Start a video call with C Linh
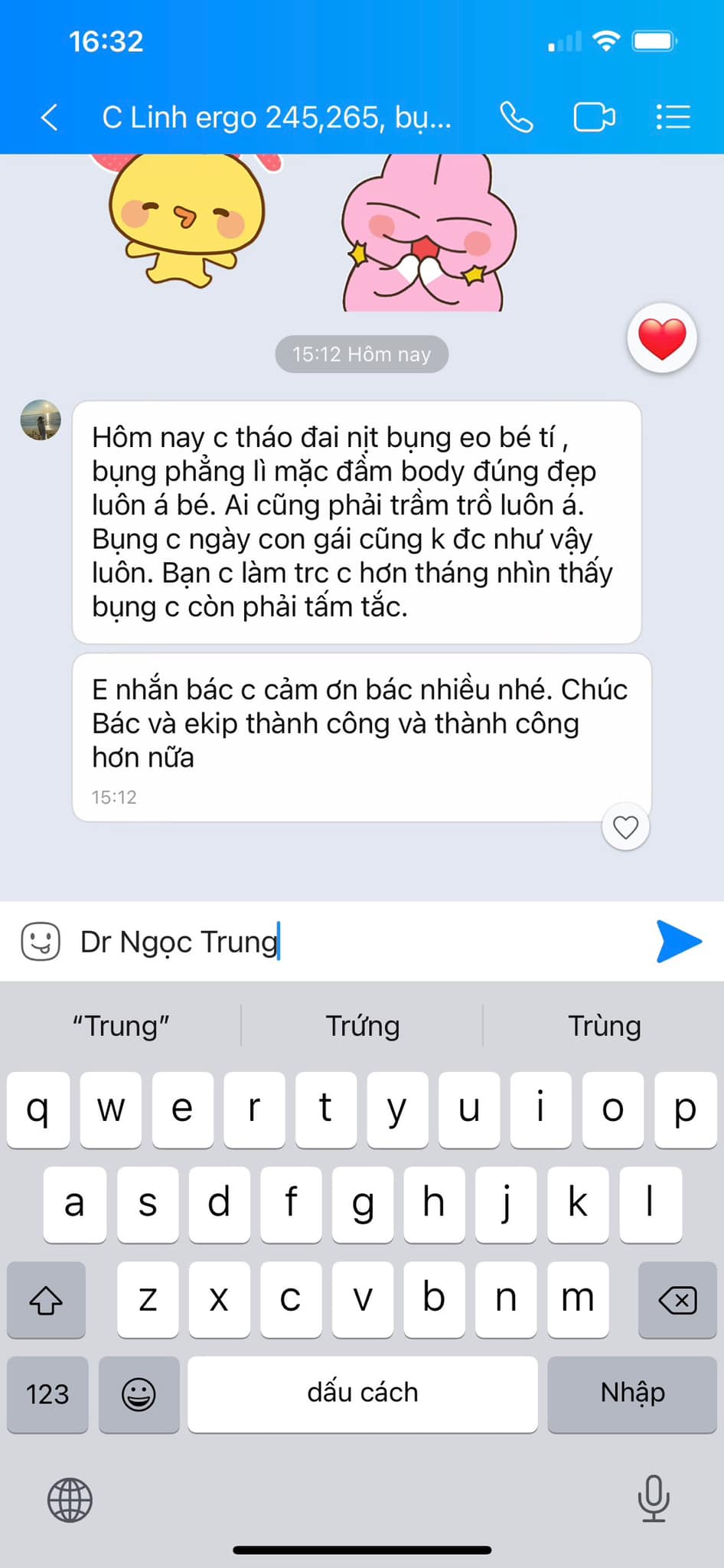Screen dimensions: 724x1568 594,118
